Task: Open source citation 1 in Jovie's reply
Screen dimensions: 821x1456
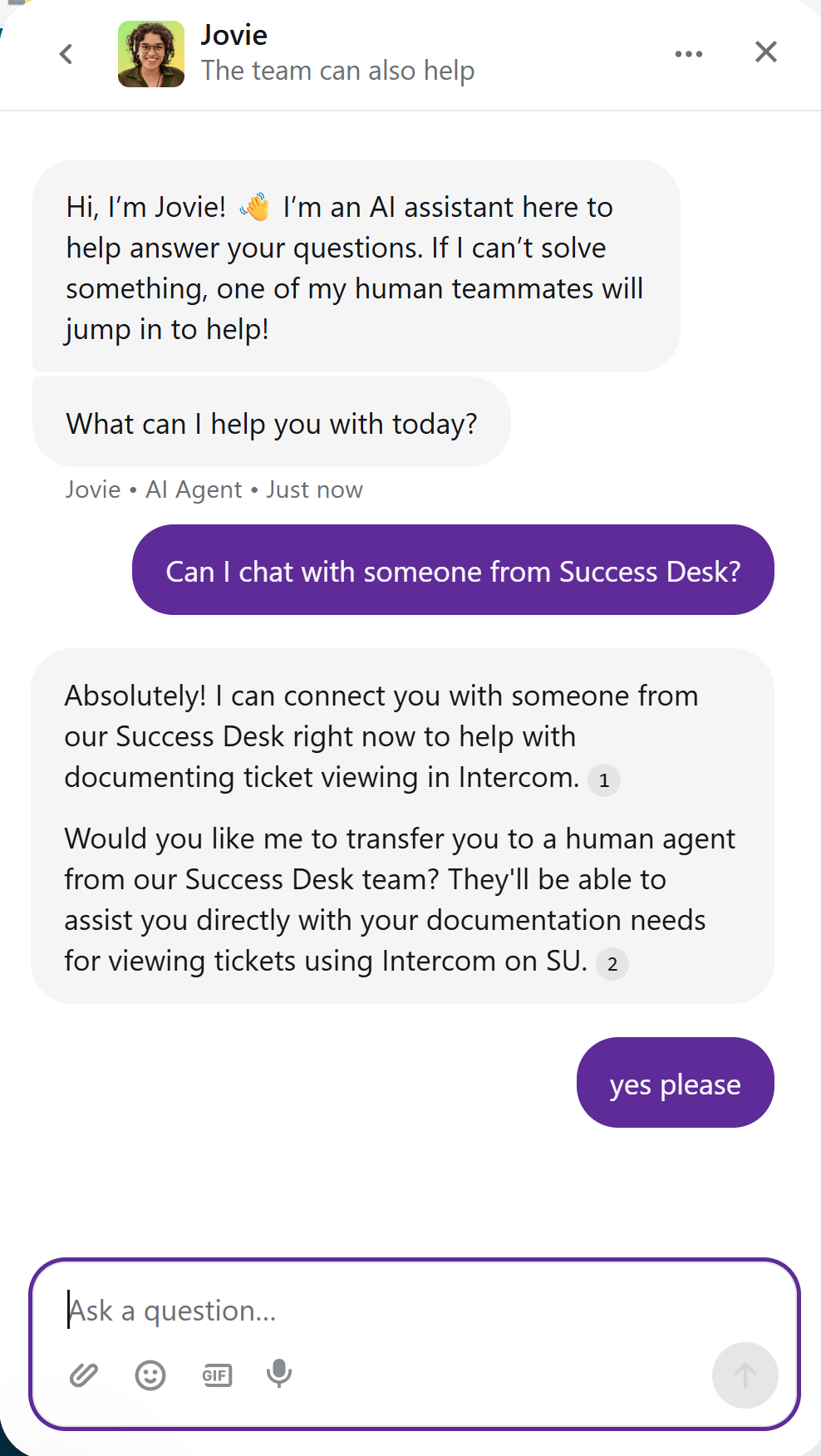Action: tap(604, 780)
